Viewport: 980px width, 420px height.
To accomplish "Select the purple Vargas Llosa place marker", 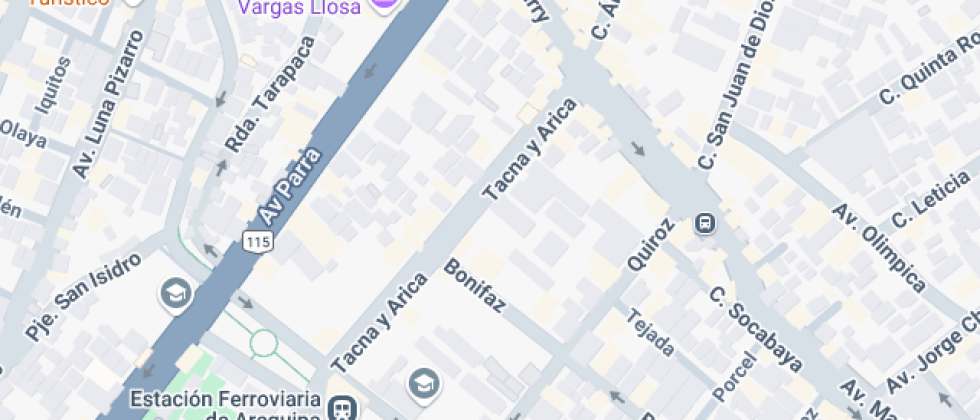I will pos(383,4).
